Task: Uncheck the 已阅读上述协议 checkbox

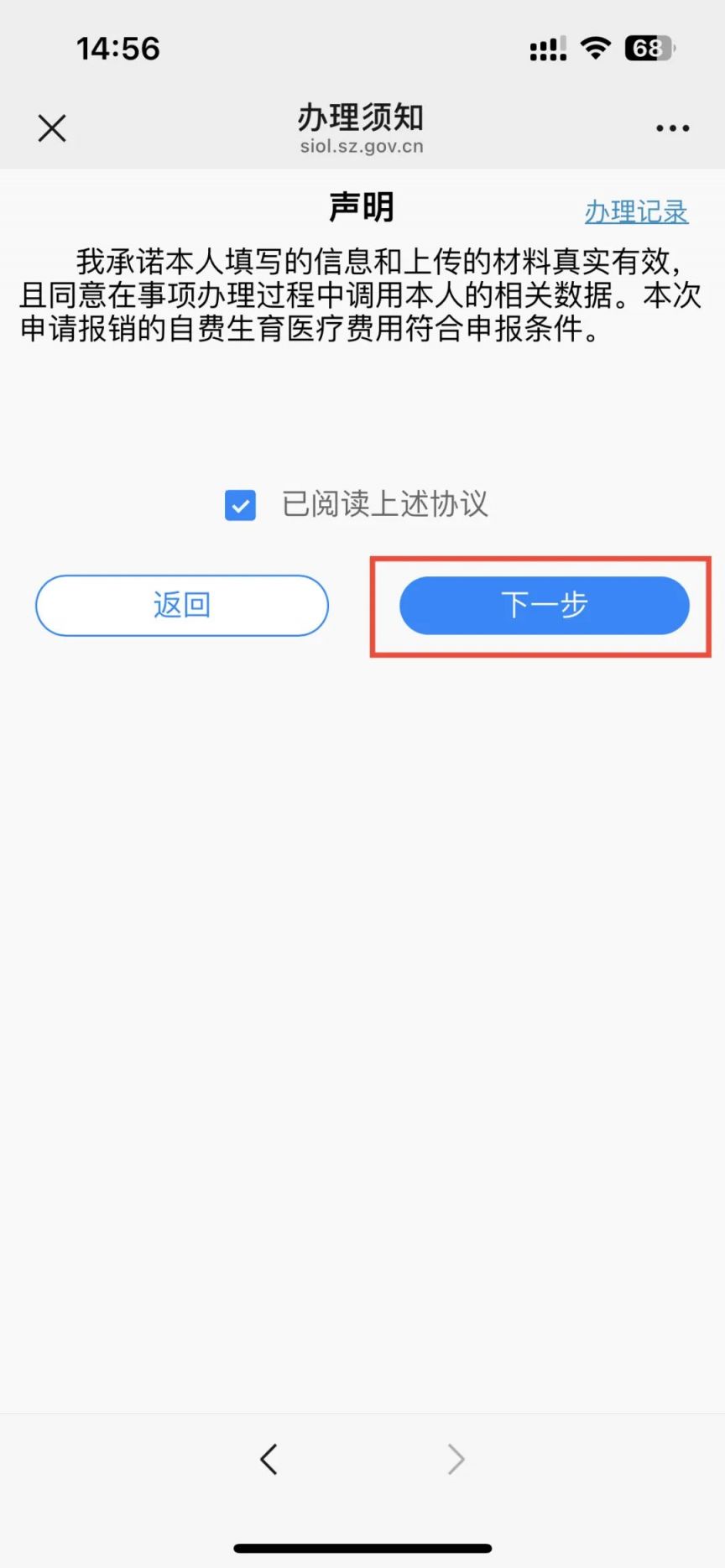Action: coord(240,506)
